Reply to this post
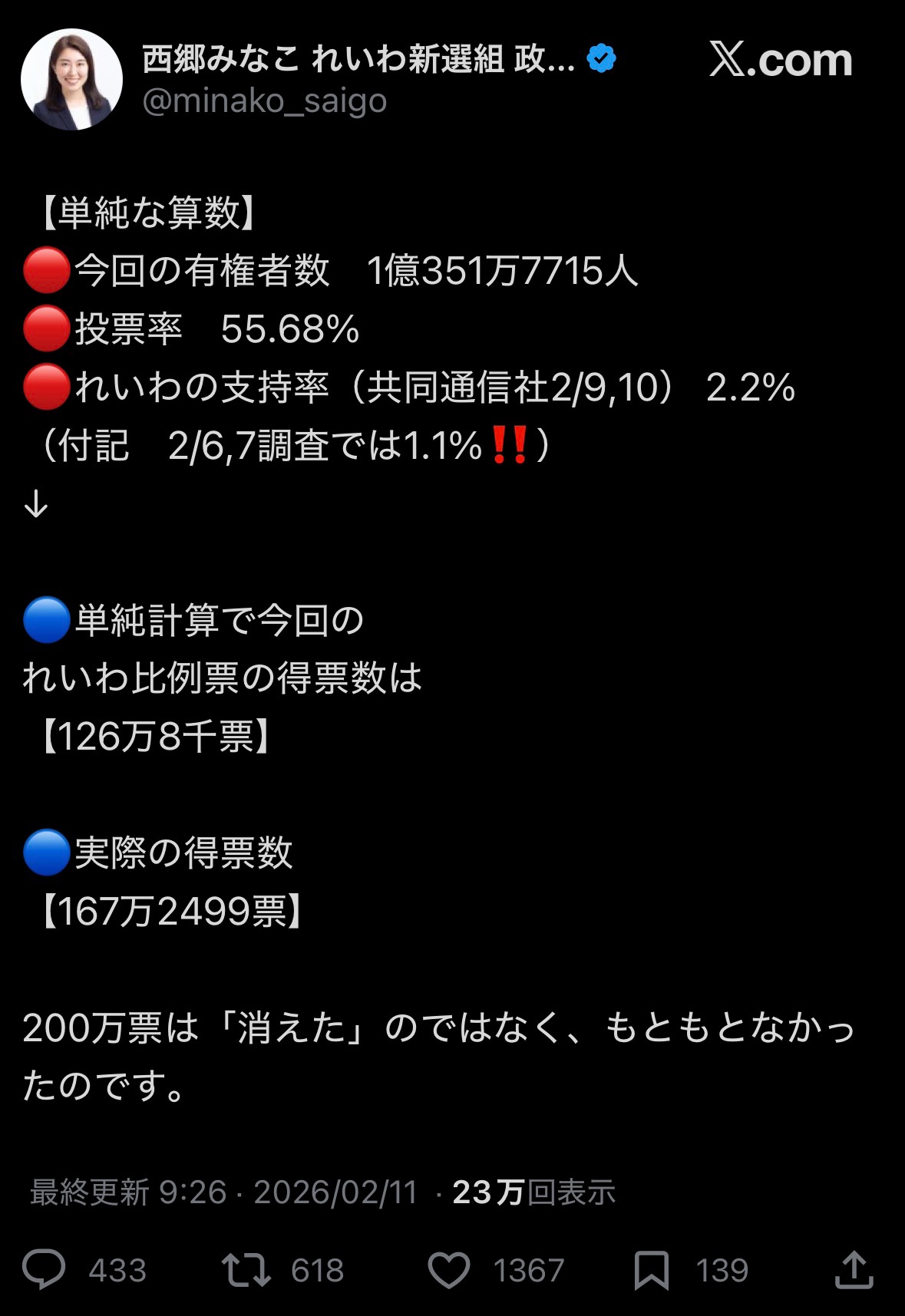The image size is (905, 1316). pyautogui.click(x=45, y=1269)
